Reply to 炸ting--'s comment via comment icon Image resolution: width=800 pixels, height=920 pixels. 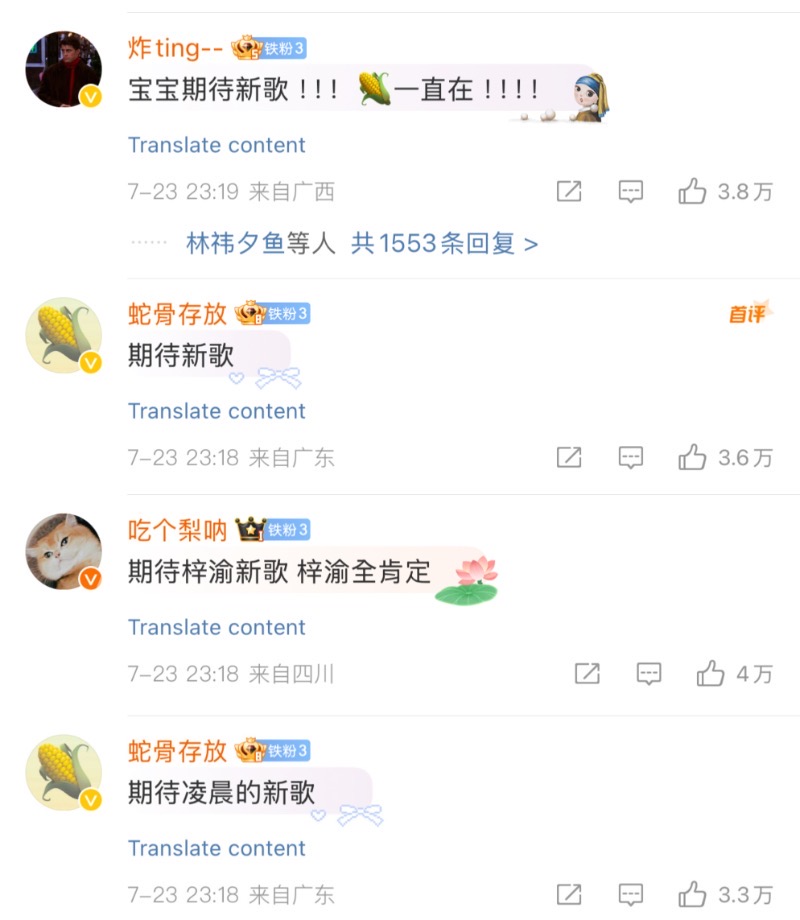(630, 192)
